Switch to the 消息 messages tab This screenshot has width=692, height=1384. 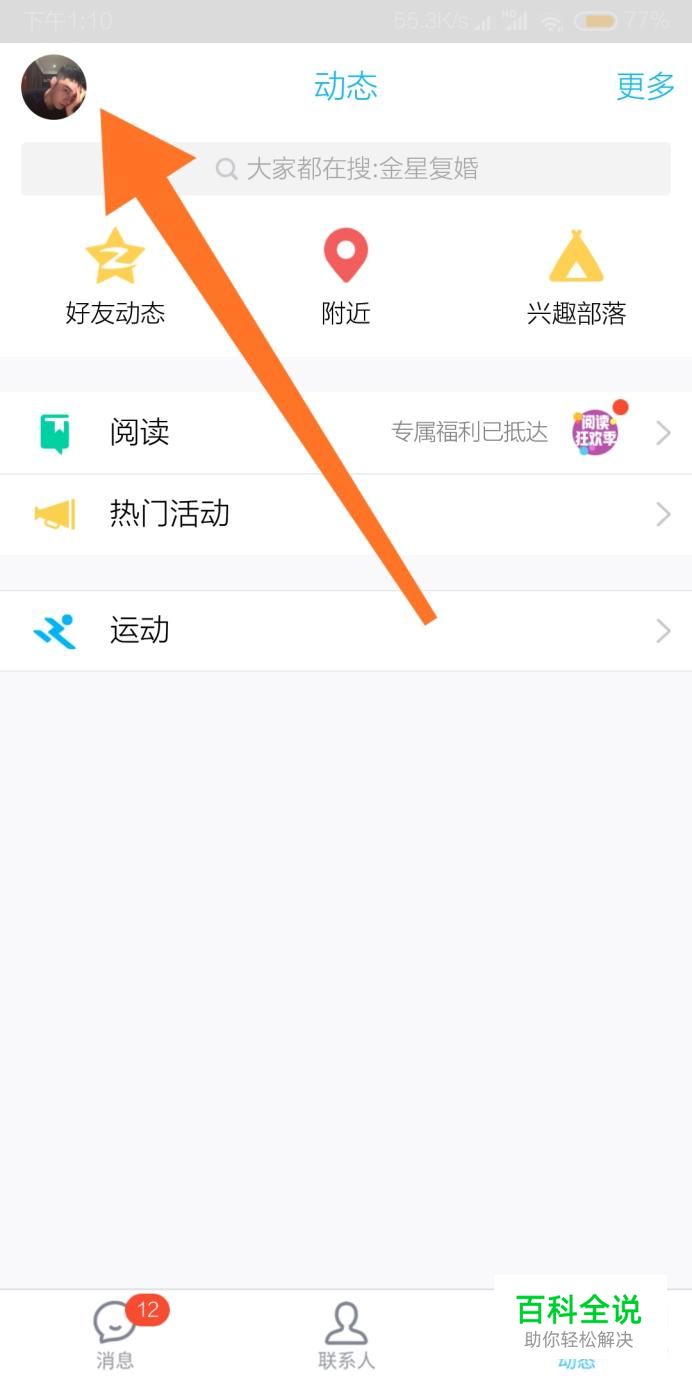pyautogui.click(x=116, y=1335)
